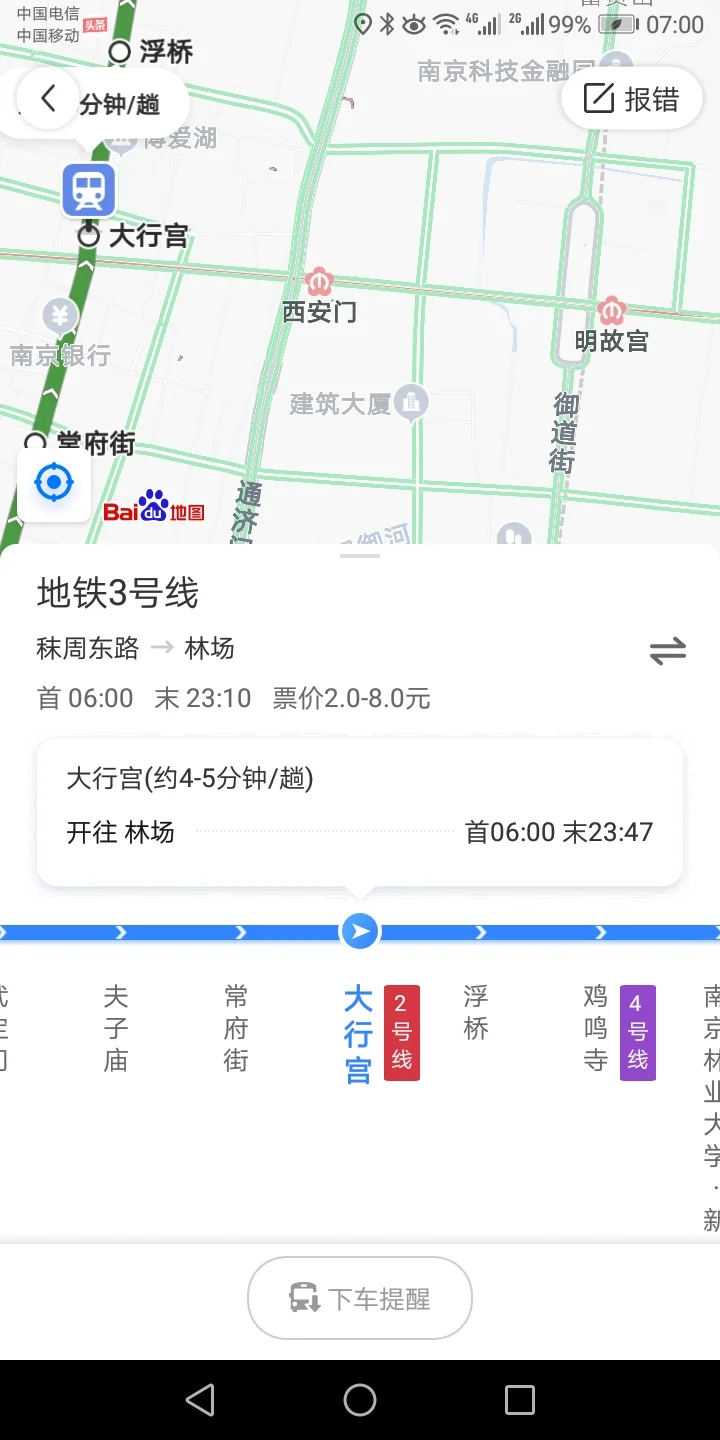Viewport: 720px width, 1440px height.
Task: Tap the train station icon near 大行宫
Action: 88,190
